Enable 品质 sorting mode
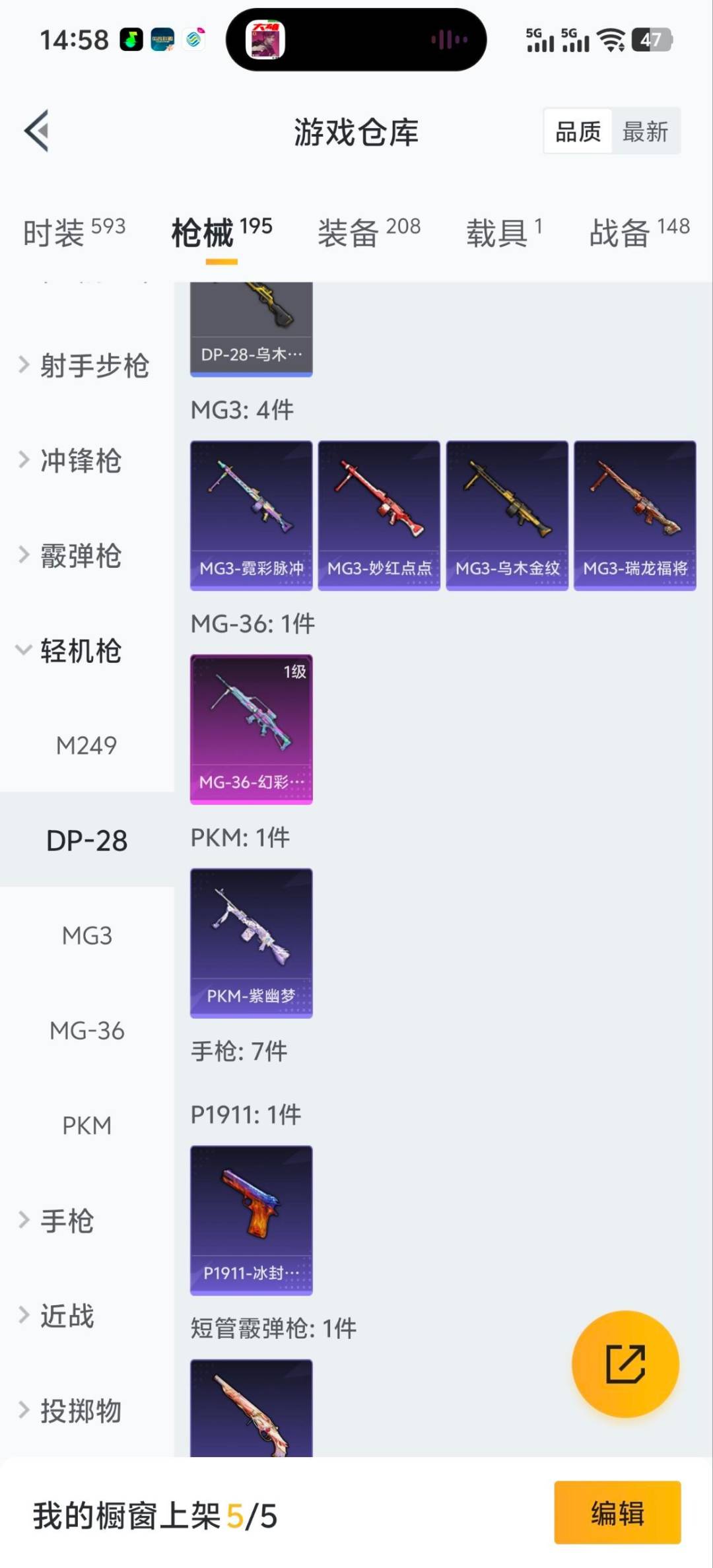This screenshot has width=713, height=1568. [576, 131]
